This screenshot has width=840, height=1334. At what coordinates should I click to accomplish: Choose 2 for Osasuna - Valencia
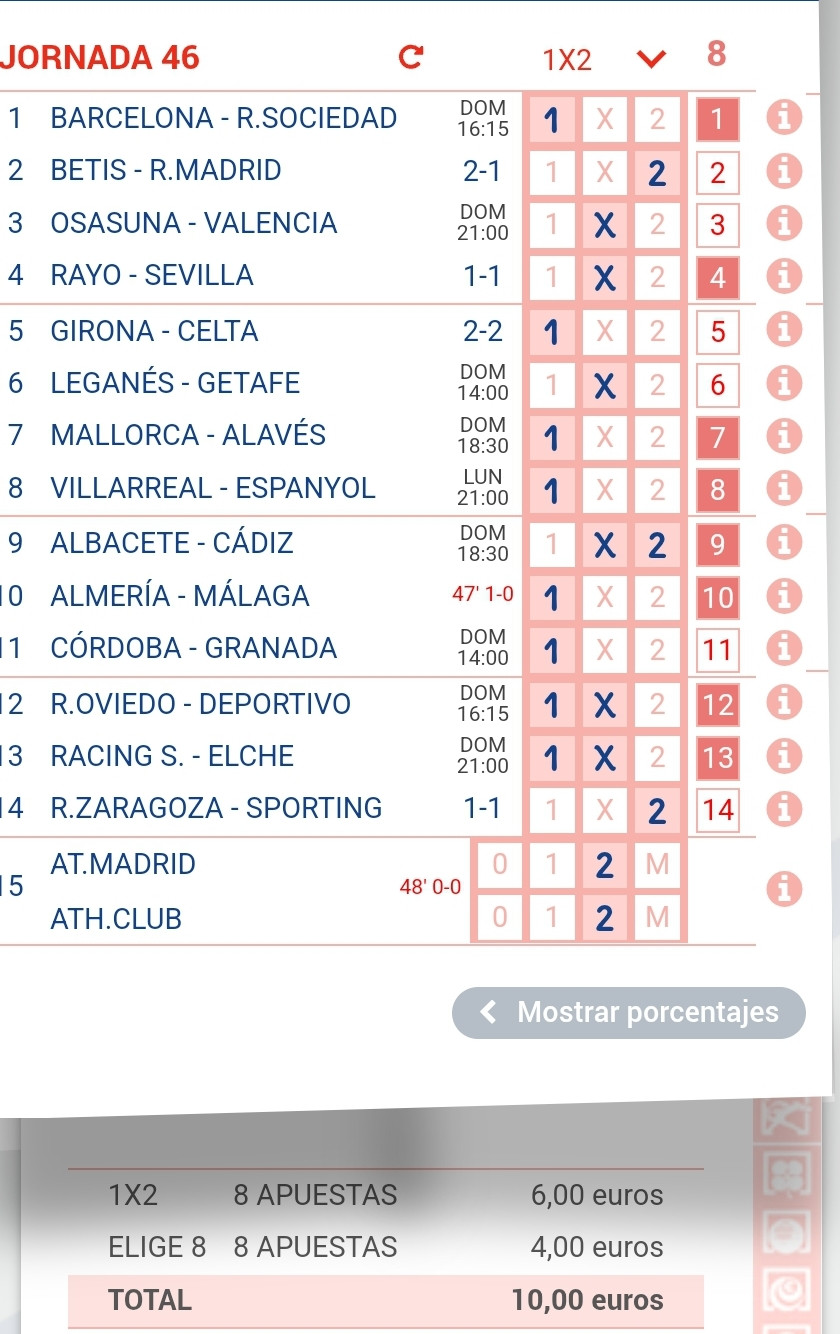point(657,225)
